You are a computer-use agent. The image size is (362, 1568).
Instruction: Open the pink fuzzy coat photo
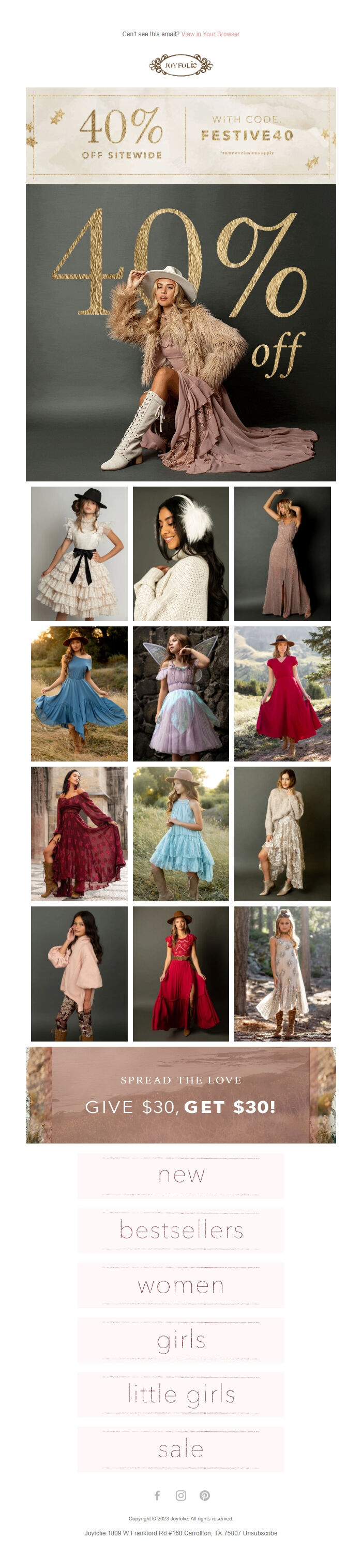pos(79,973)
